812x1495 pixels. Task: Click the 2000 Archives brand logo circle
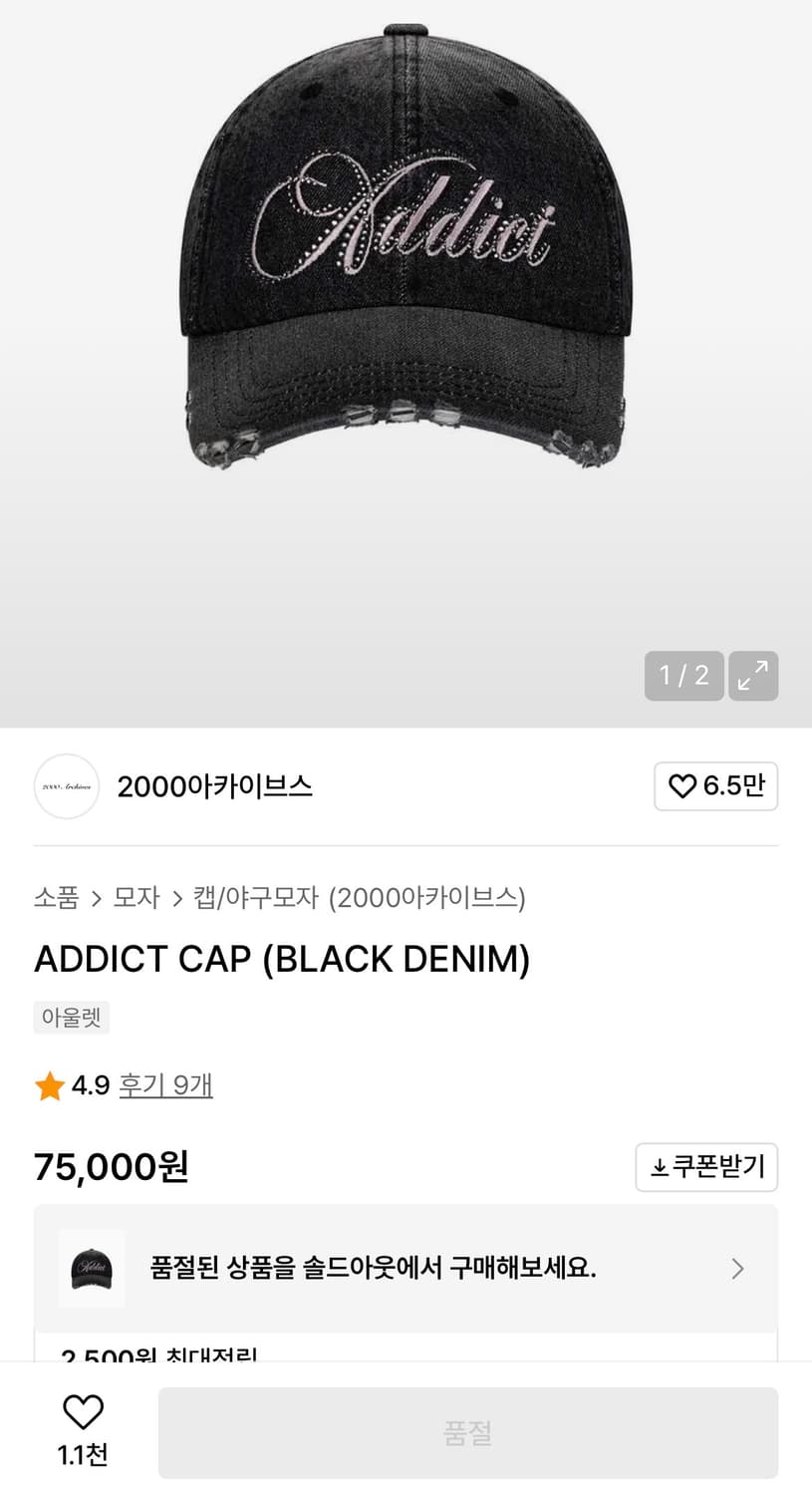pyautogui.click(x=66, y=786)
